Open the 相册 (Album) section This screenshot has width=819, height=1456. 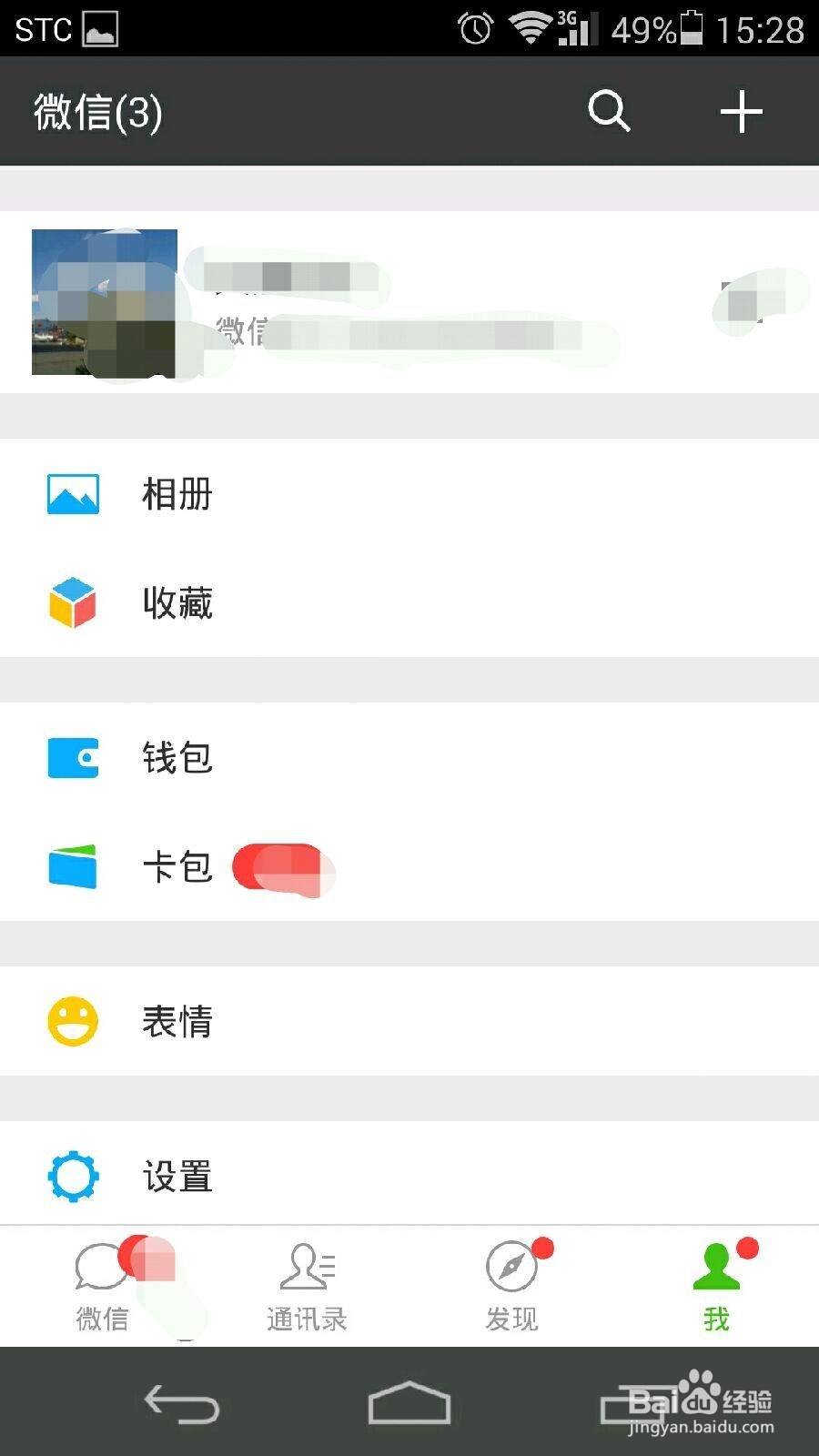[176, 494]
